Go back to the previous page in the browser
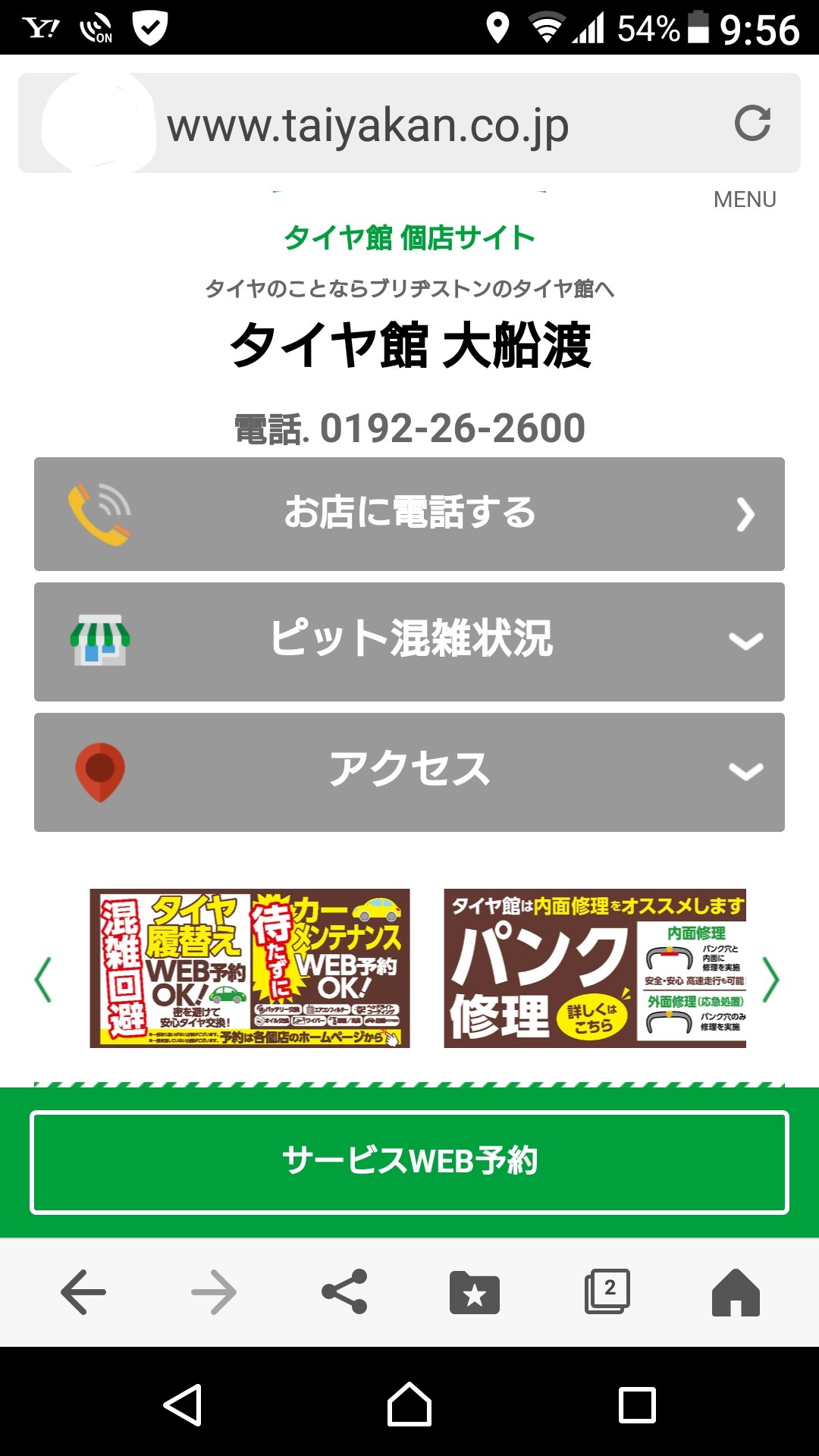This screenshot has height=1456, width=819. pos(83,1292)
